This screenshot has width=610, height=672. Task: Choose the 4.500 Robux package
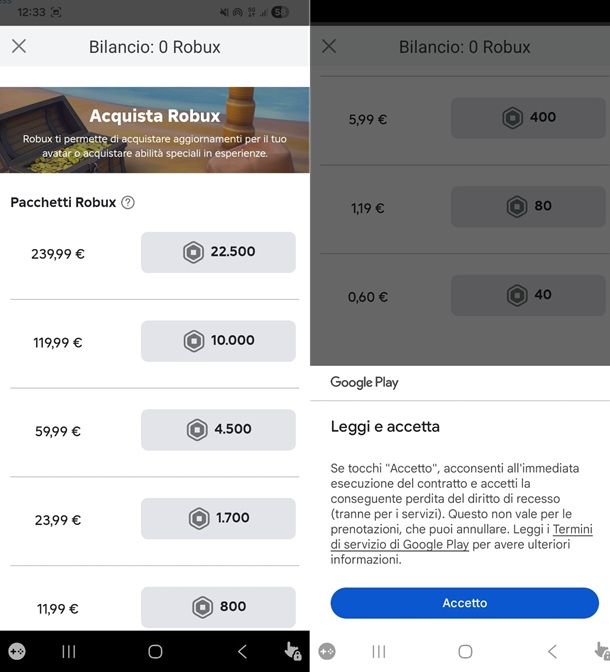(x=218, y=430)
